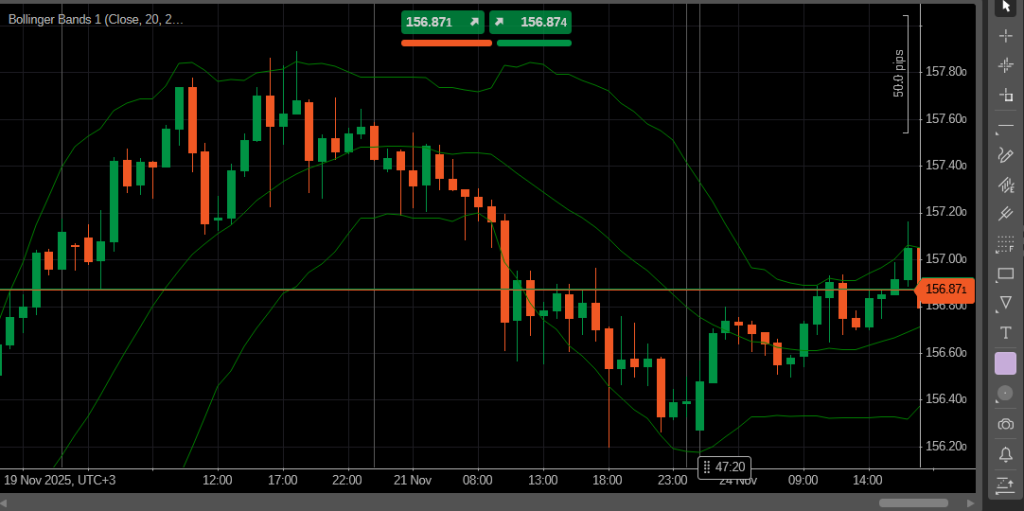The image size is (1024, 511).
Task: Take a chart snapshot with the camera
Action: point(1006,424)
